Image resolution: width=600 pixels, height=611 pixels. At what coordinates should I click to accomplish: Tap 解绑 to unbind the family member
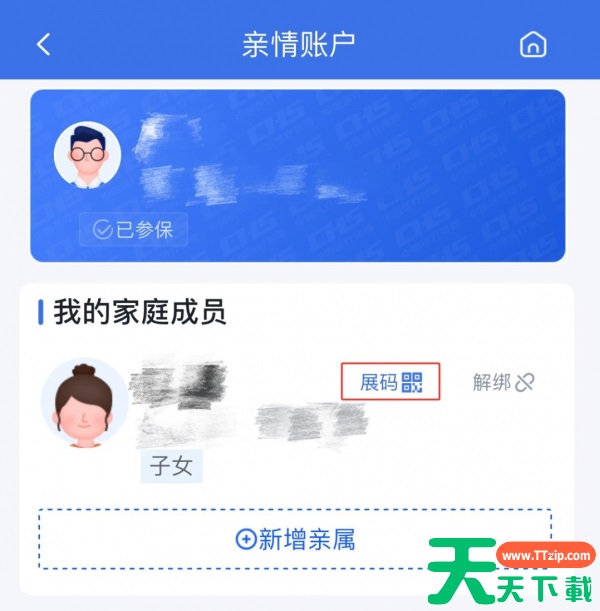pyautogui.click(x=503, y=382)
